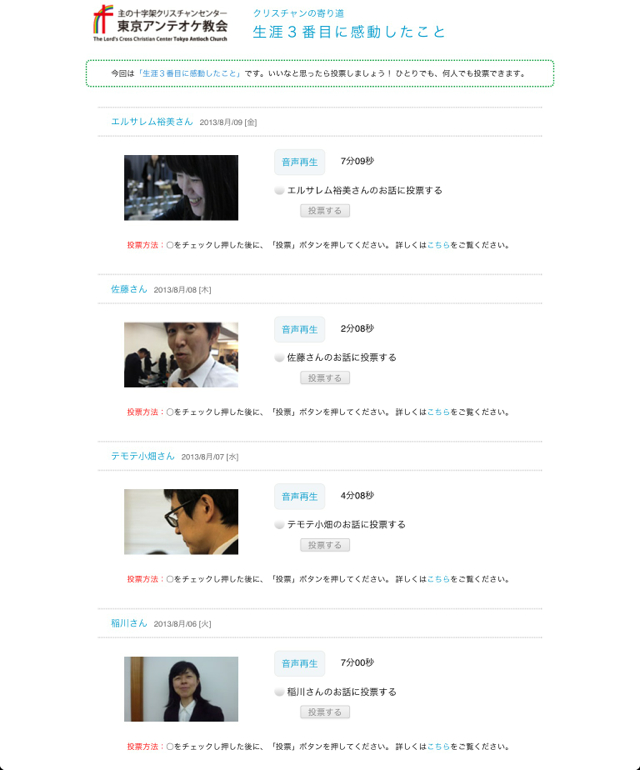Open エルサレム裕美さん entry title link
Image resolution: width=640 pixels, height=770 pixels.
pyautogui.click(x=152, y=122)
